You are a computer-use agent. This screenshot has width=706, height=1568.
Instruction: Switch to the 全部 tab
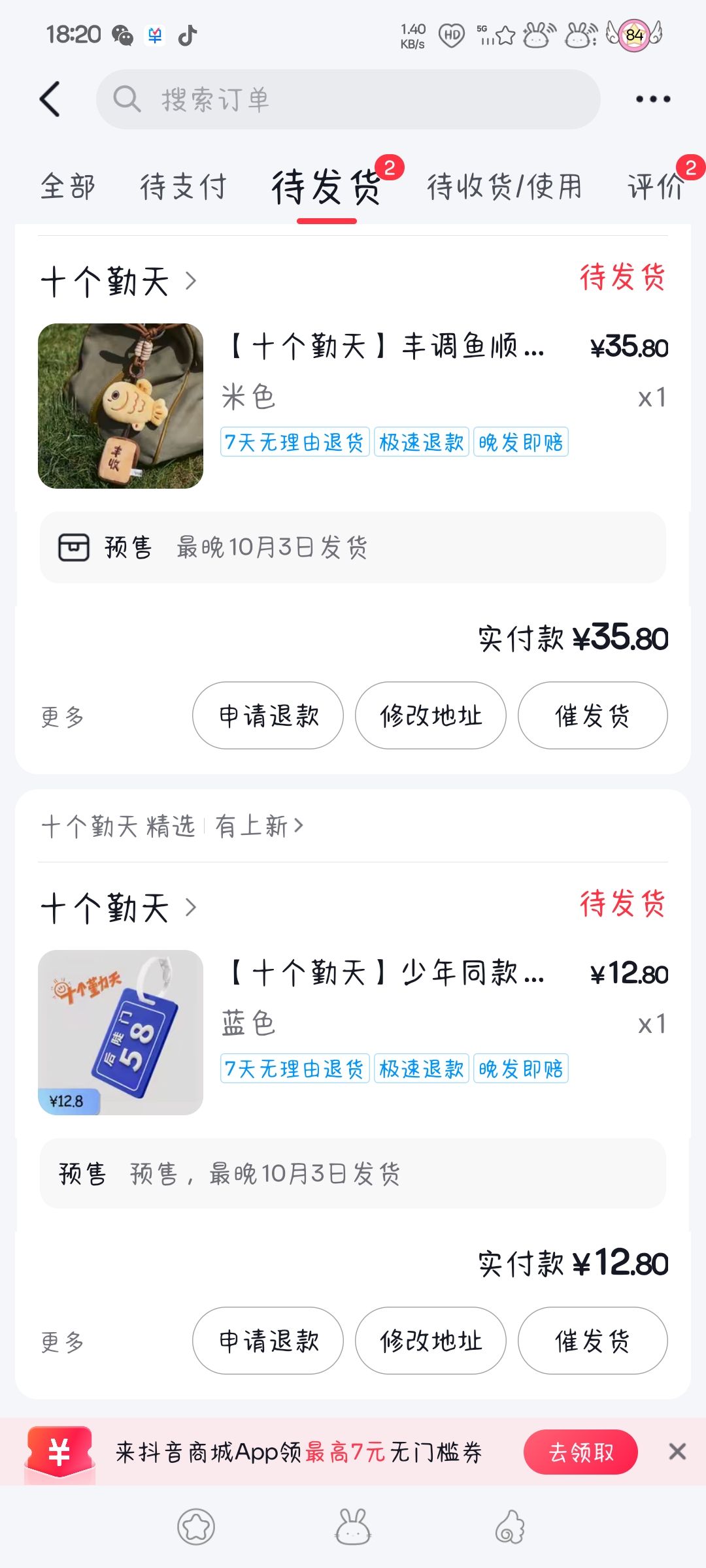click(x=68, y=187)
